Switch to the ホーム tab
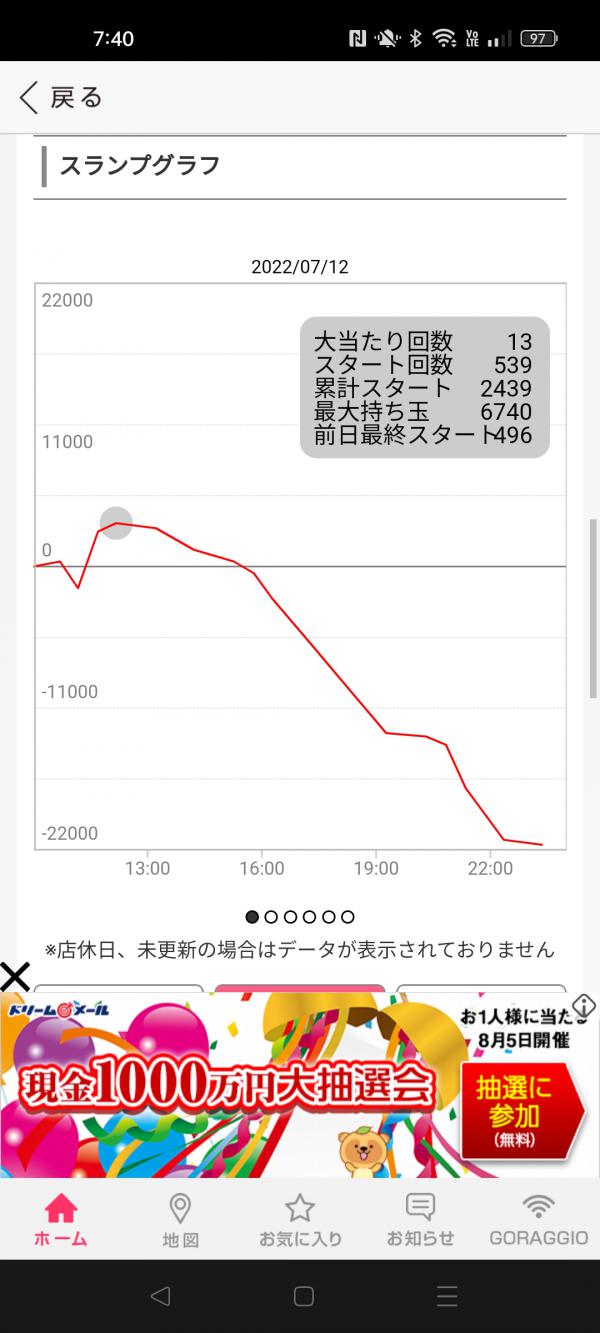The height and width of the screenshot is (1333, 600). (61, 1220)
